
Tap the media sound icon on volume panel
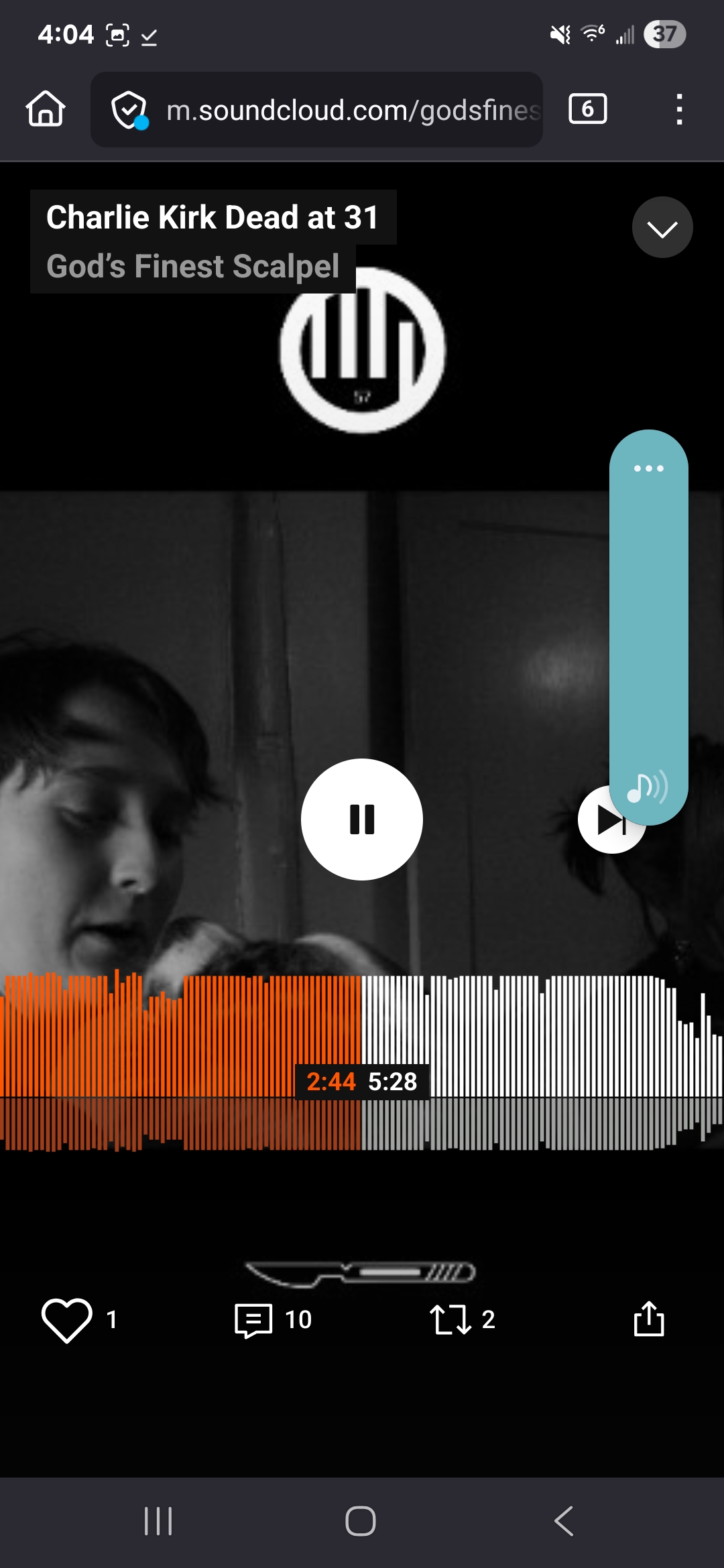647,787
